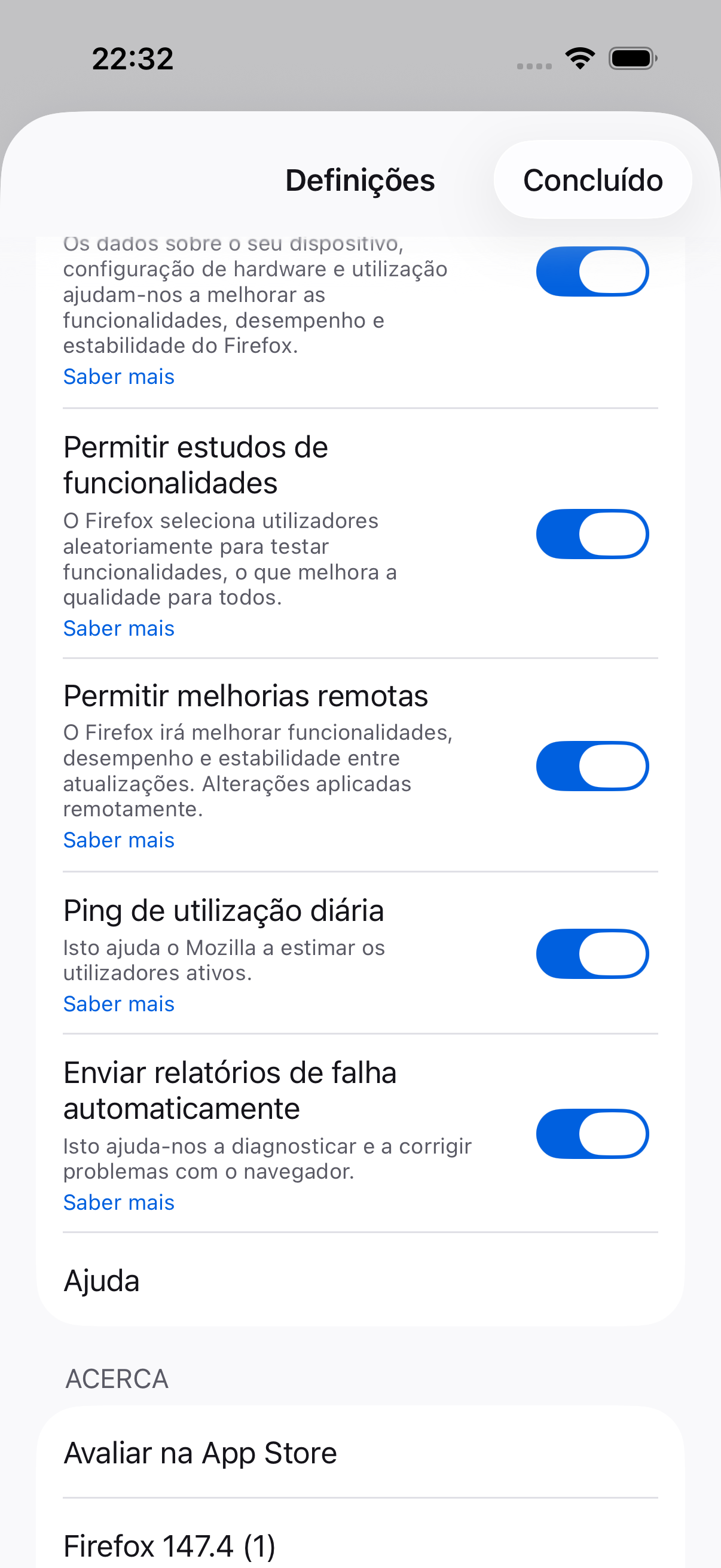Open Saber mais for feature studies
This screenshot has width=721, height=1568.
(119, 628)
